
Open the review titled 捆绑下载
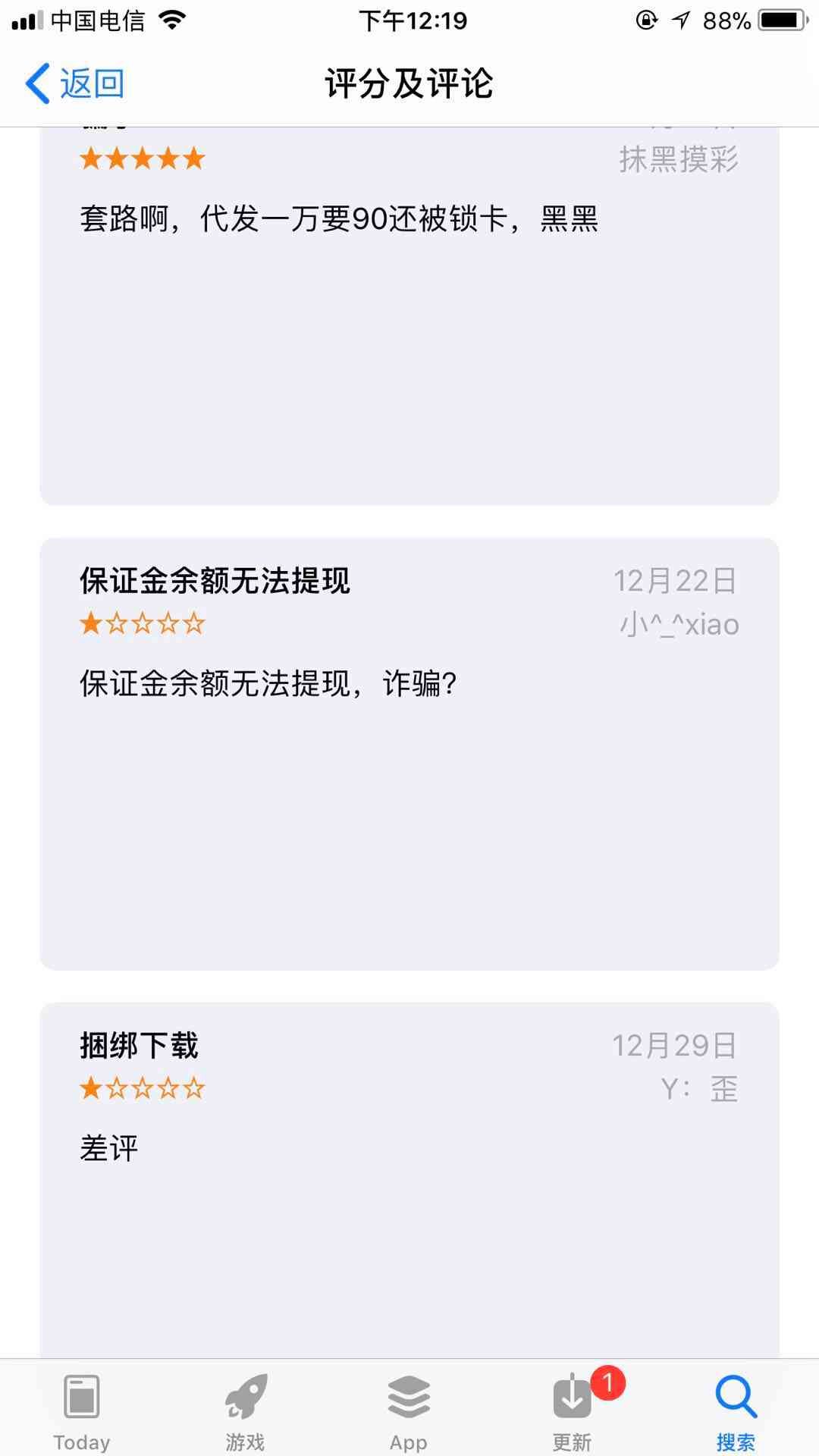click(x=140, y=1043)
